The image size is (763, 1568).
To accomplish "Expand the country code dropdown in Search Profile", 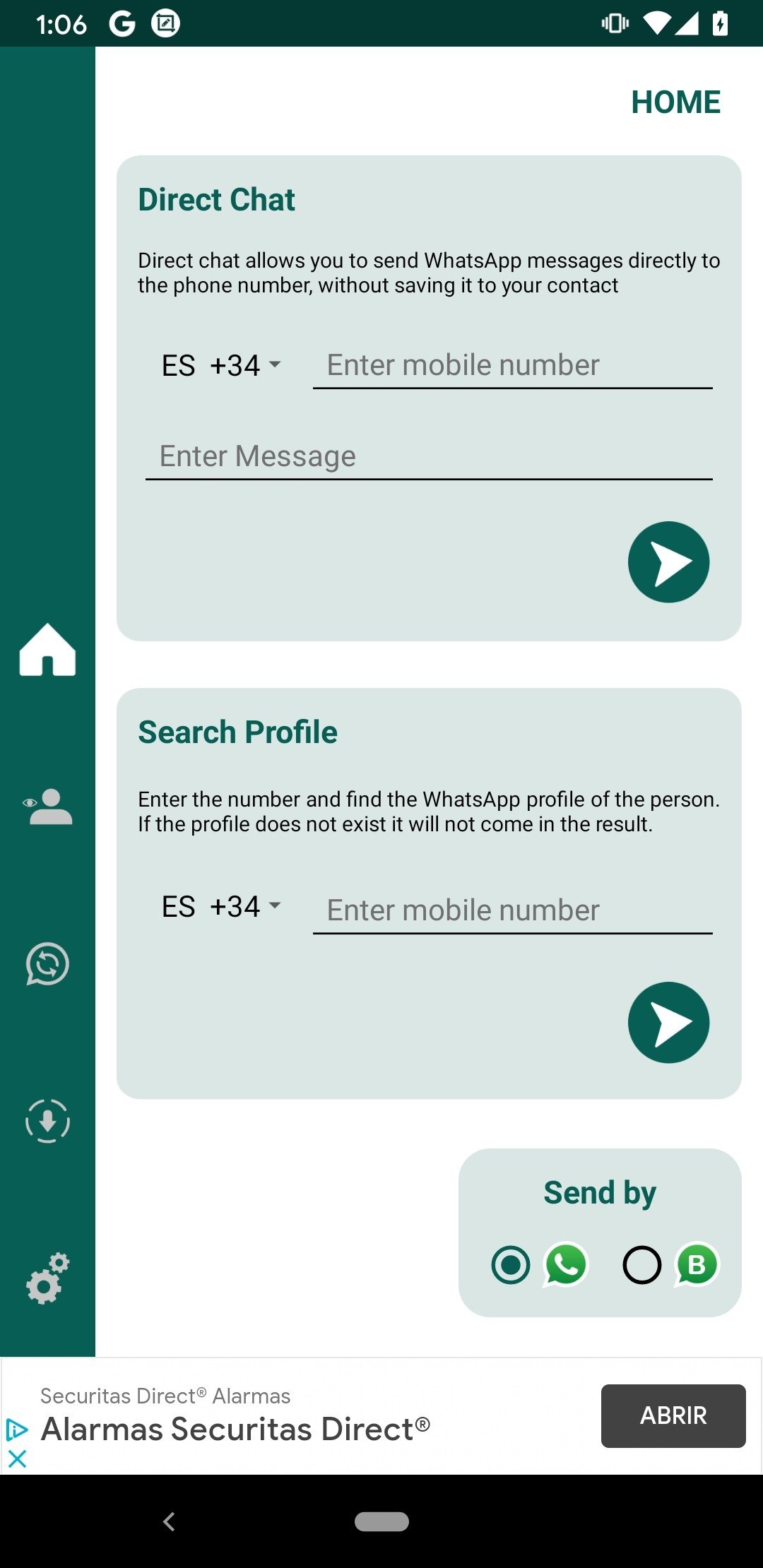I will [x=221, y=906].
